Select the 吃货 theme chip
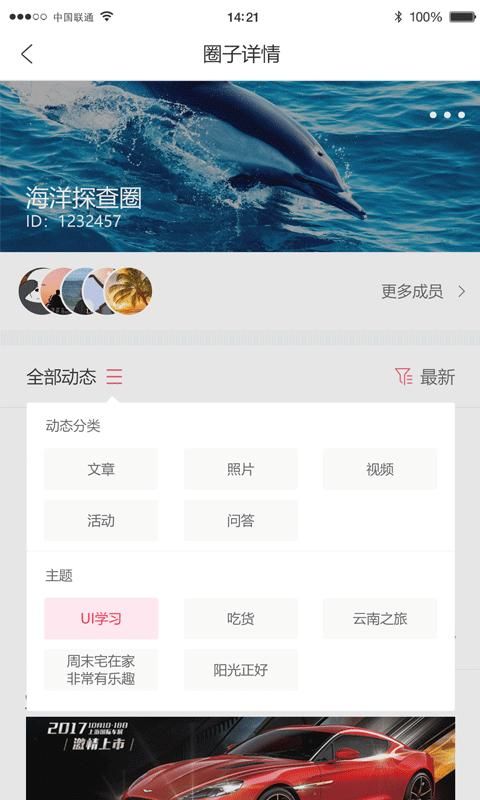 (x=240, y=618)
